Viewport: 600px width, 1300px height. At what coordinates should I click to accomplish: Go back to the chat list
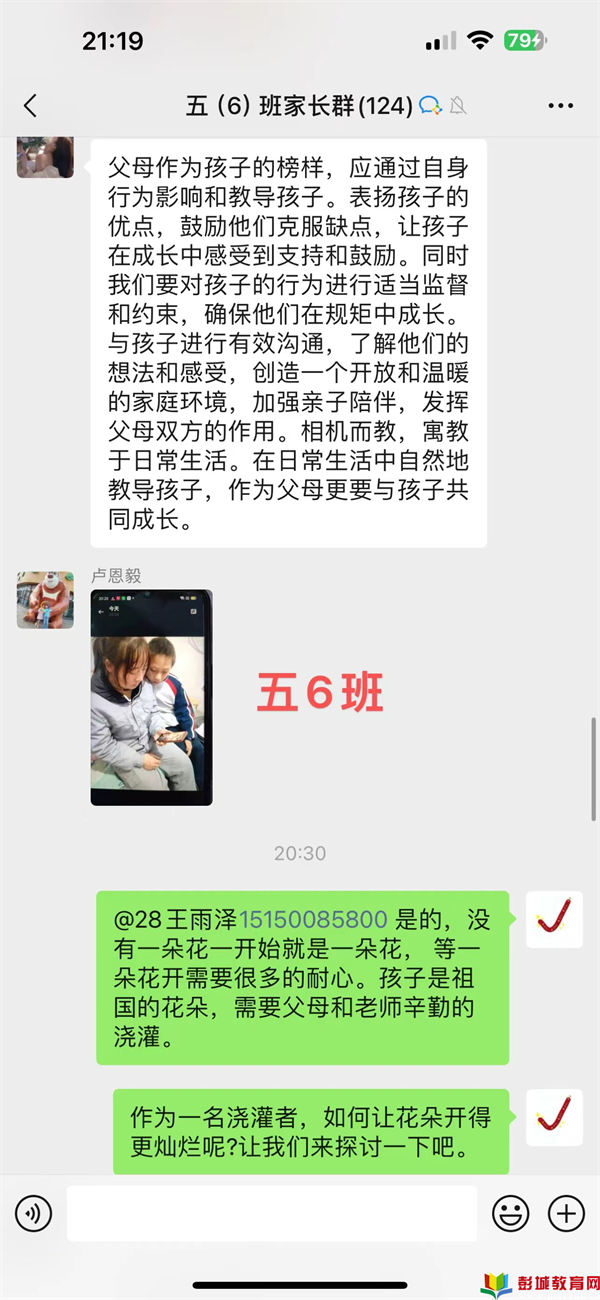(30, 105)
